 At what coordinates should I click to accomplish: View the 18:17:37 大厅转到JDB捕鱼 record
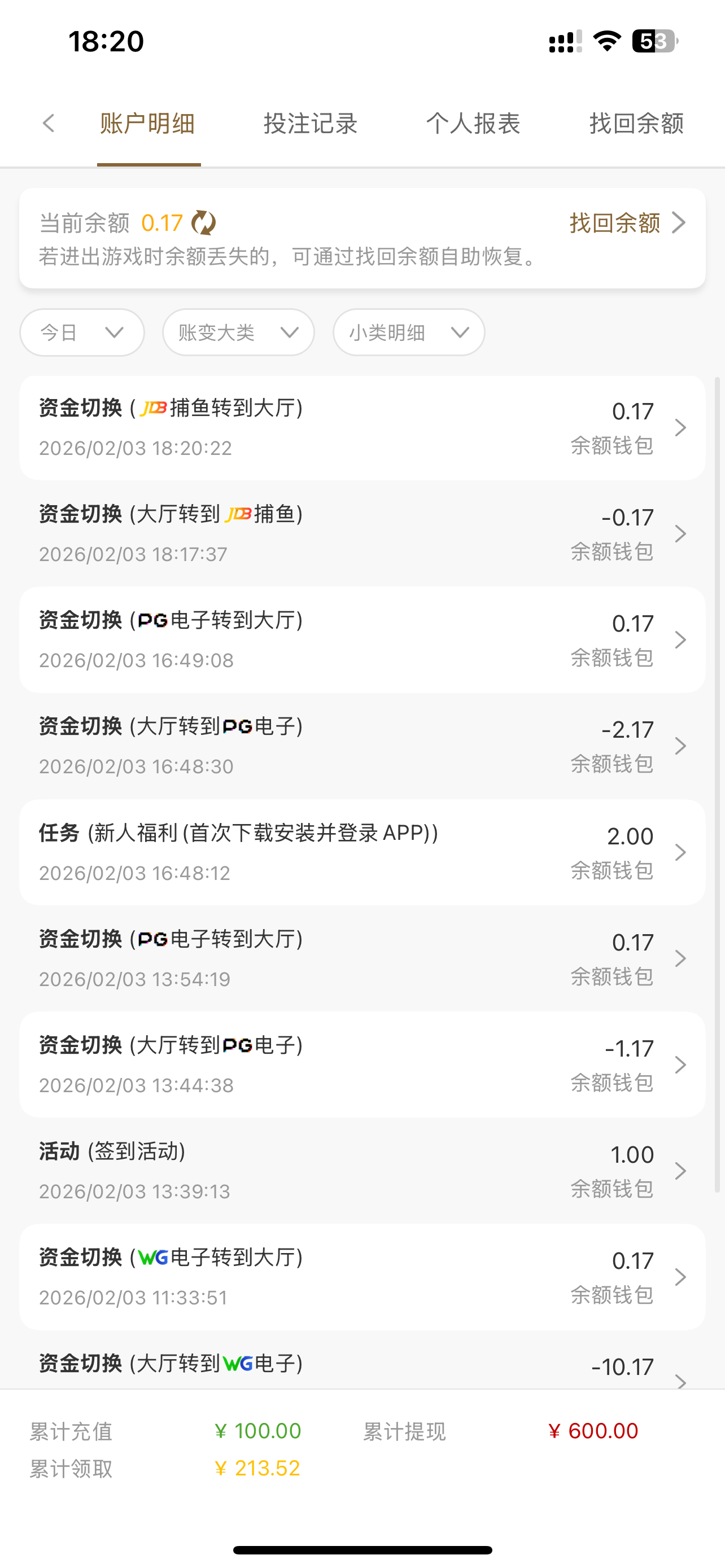tap(362, 534)
